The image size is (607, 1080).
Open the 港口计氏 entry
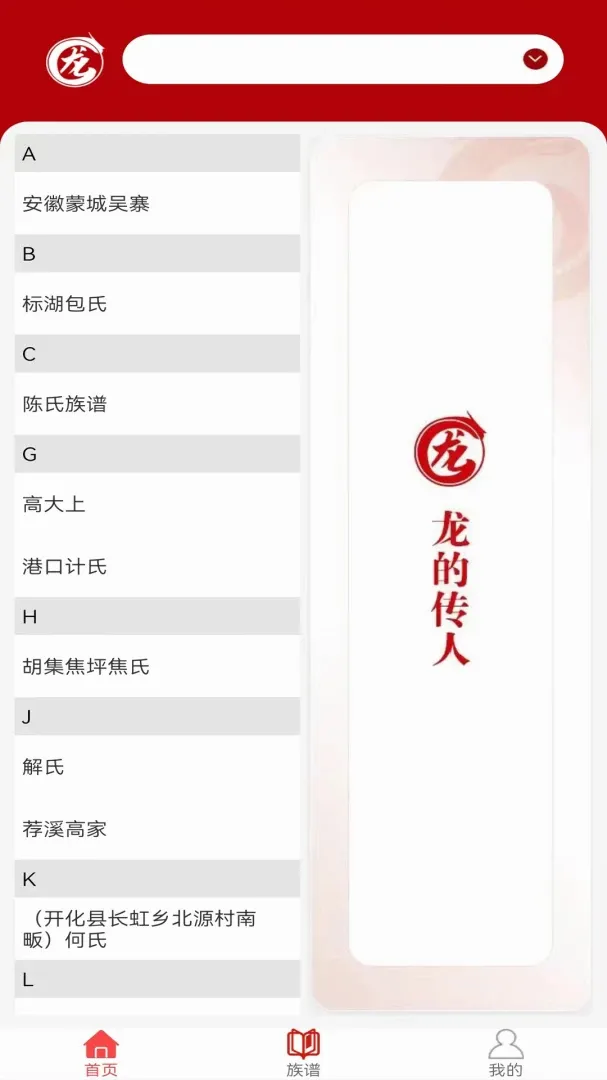pyautogui.click(x=157, y=566)
